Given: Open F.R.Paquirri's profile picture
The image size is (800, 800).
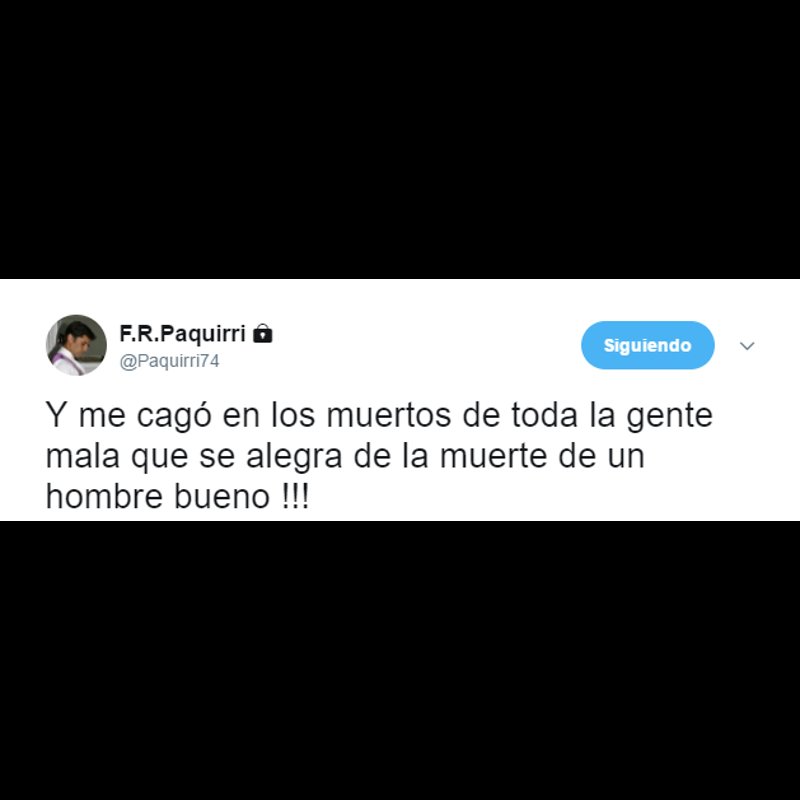Looking at the screenshot, I should pyautogui.click(x=76, y=345).
